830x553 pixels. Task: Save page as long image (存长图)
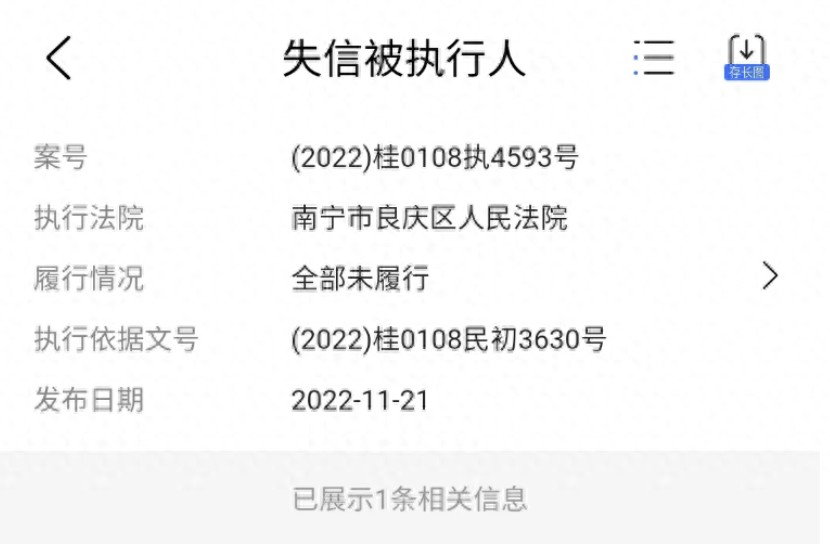point(746,57)
